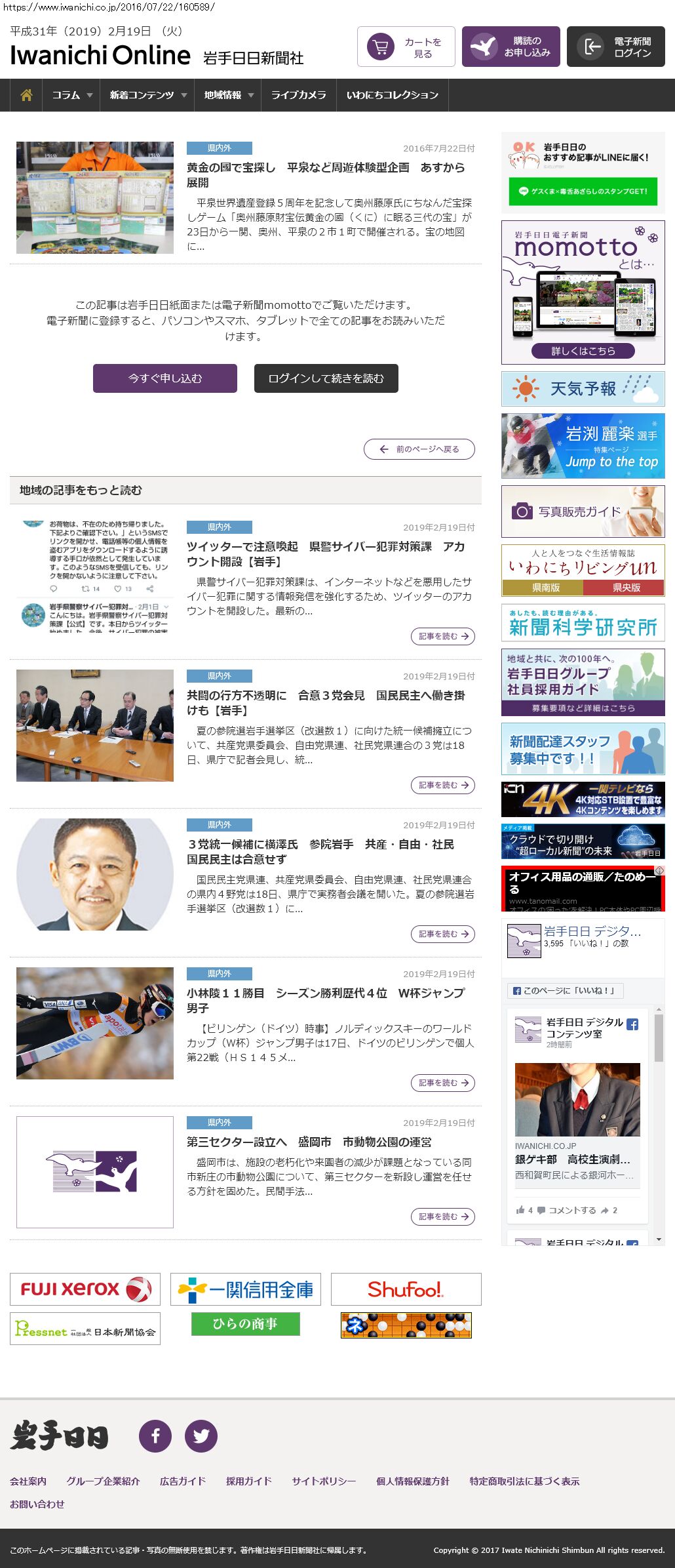The height and width of the screenshot is (1568, 675).
Task: Open the 天気予報 weather banner
Action: pos(583,389)
